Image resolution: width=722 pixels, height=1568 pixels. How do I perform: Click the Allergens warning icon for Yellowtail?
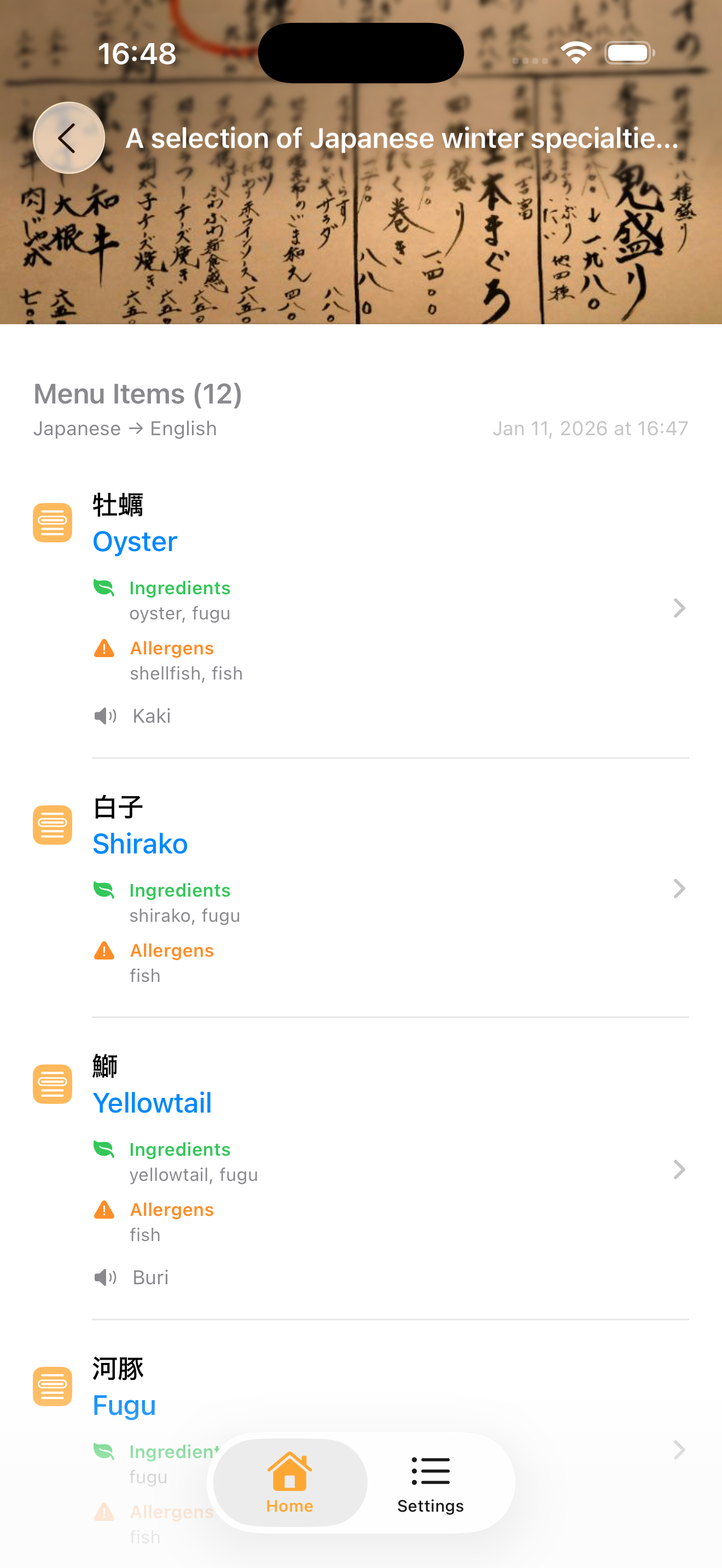pos(104,1209)
